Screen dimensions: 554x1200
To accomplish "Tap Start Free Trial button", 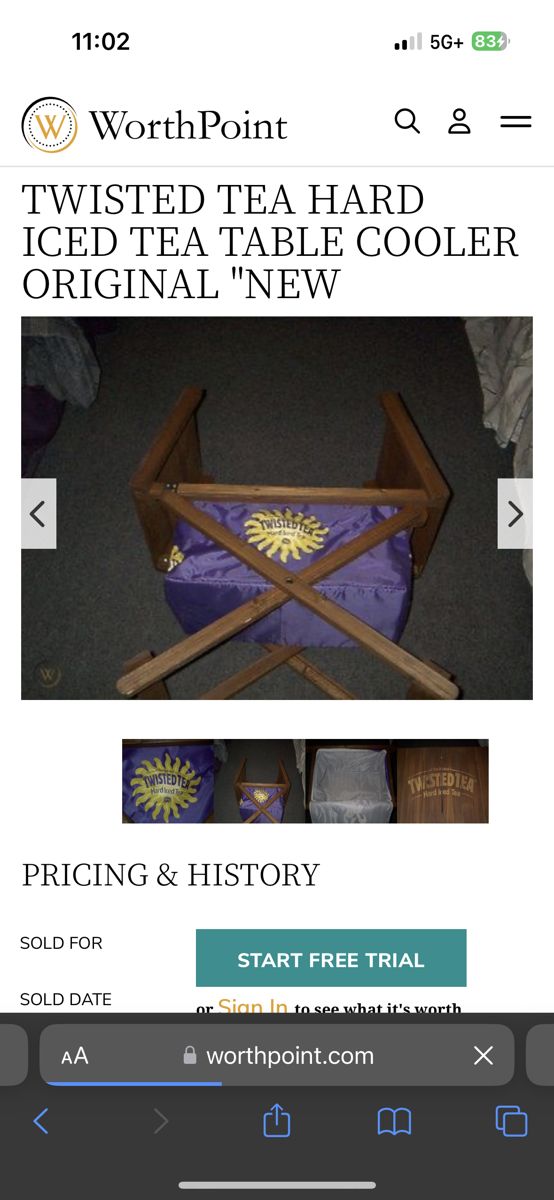I will coord(331,958).
